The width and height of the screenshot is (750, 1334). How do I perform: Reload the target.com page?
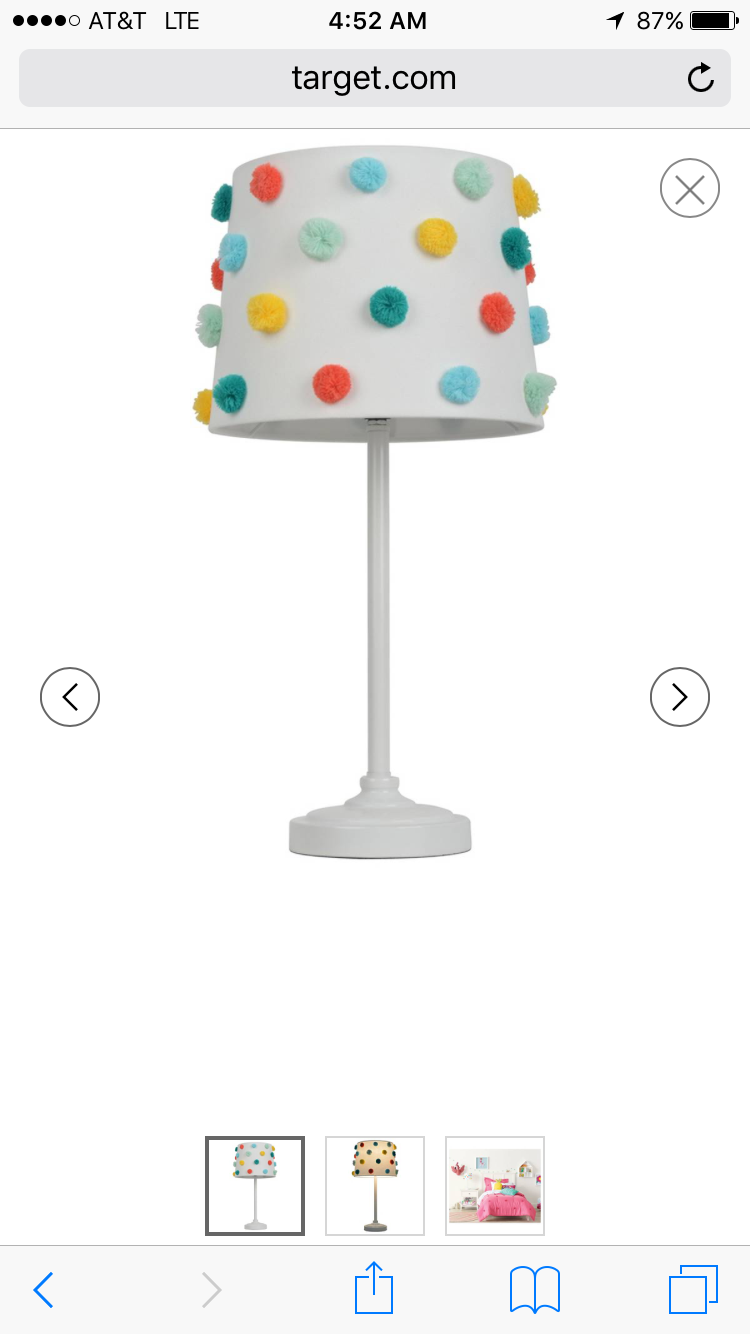[x=701, y=78]
